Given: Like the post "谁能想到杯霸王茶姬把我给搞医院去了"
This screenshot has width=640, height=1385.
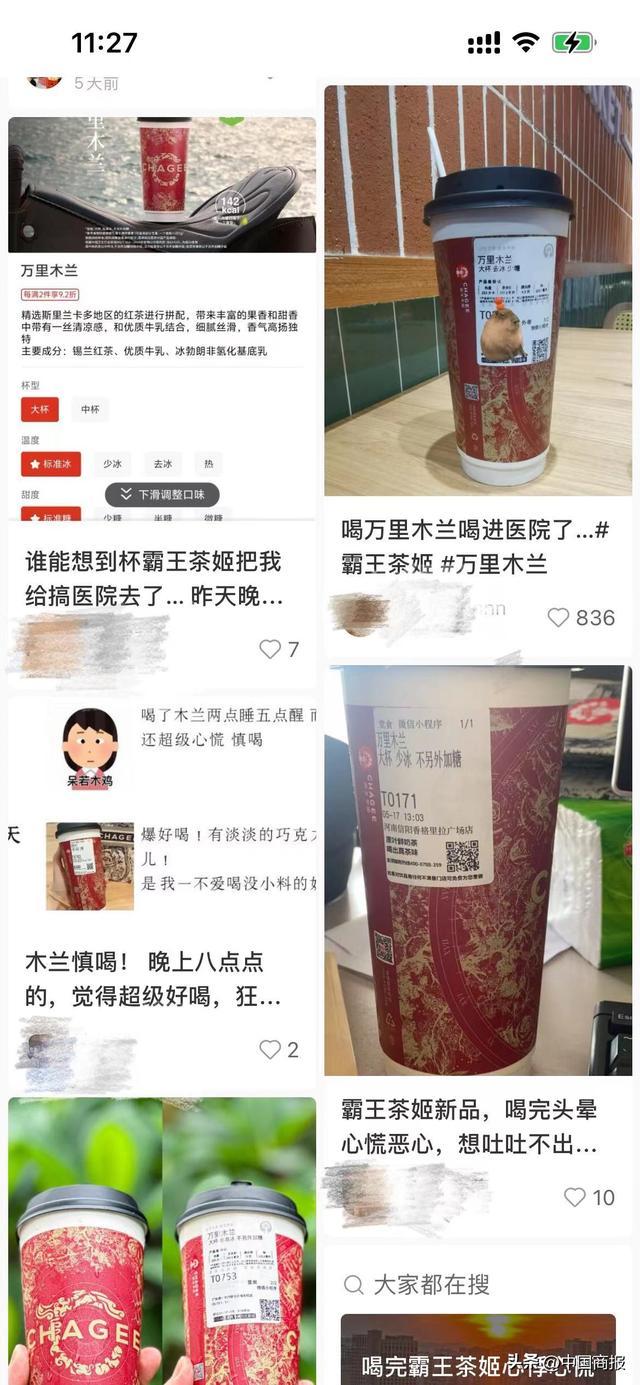Looking at the screenshot, I should (x=270, y=649).
